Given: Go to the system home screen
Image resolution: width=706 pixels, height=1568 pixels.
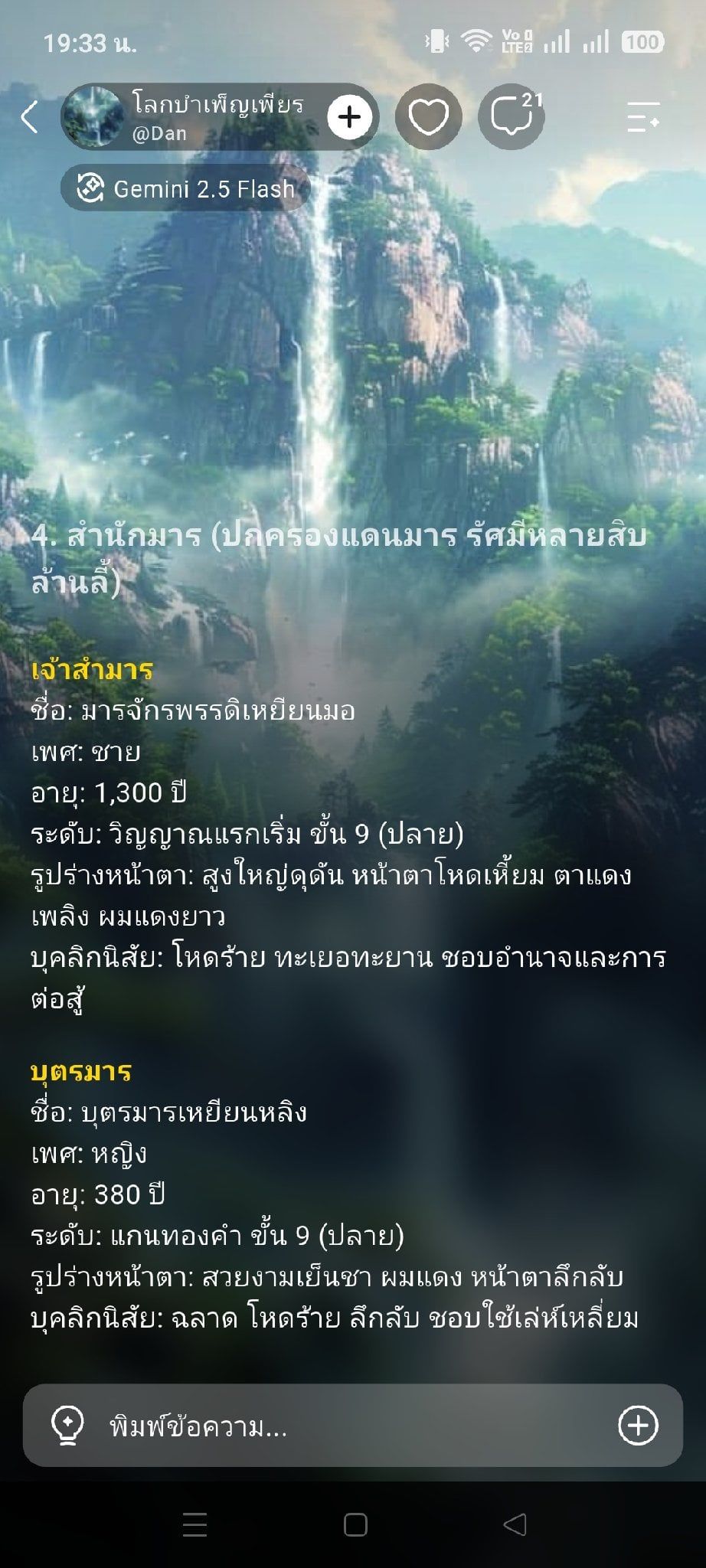Looking at the screenshot, I should tap(355, 1524).
